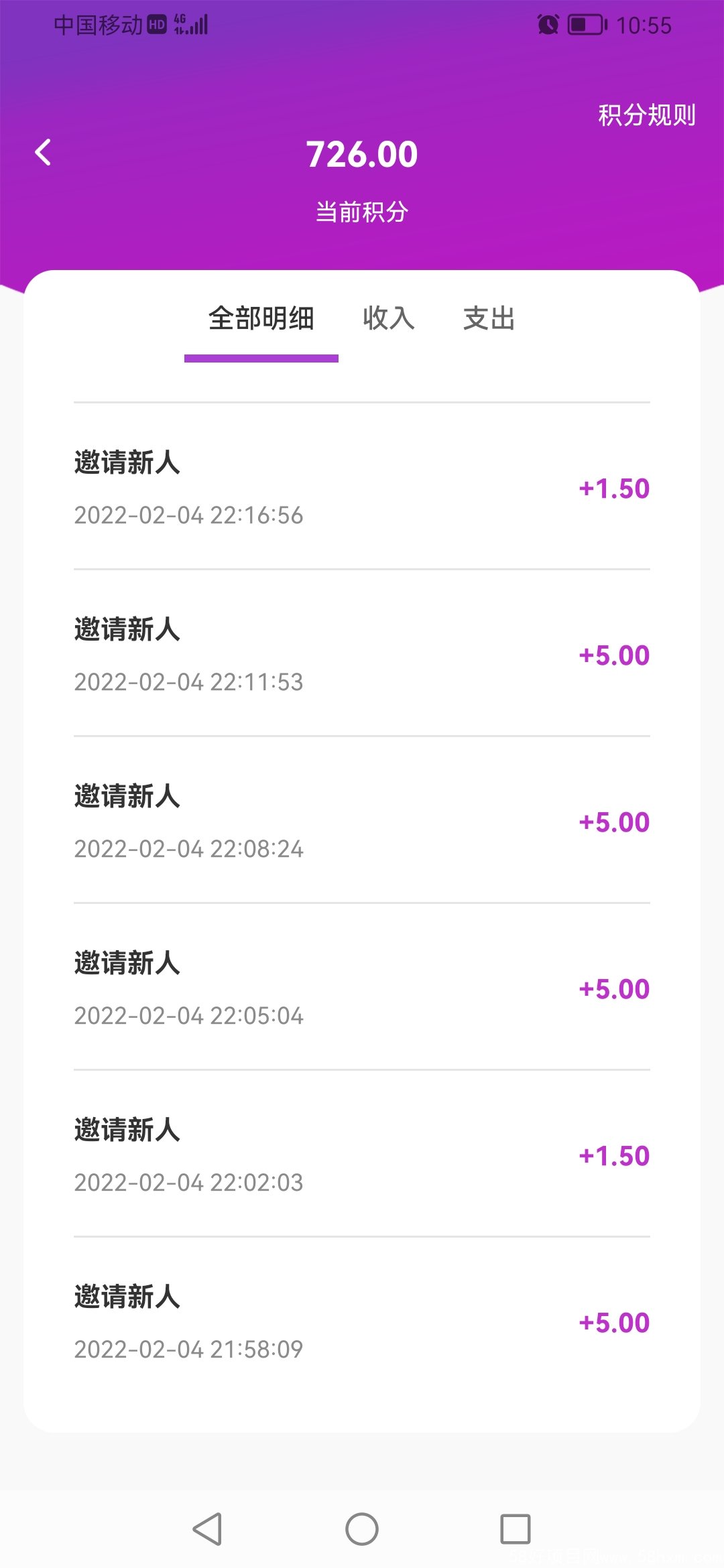Select the 全部明细 tab
The width and height of the screenshot is (724, 1568).
(261, 318)
